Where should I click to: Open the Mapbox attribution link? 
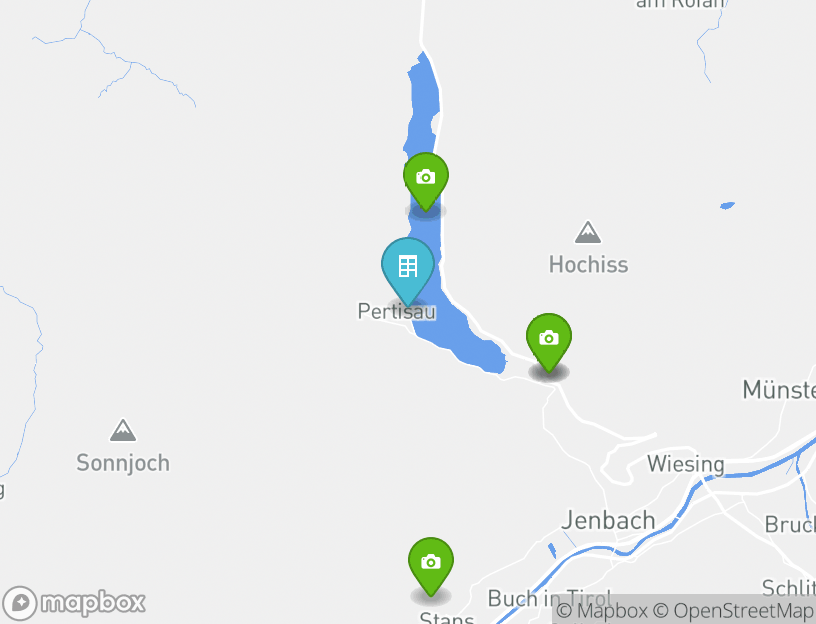point(602,611)
